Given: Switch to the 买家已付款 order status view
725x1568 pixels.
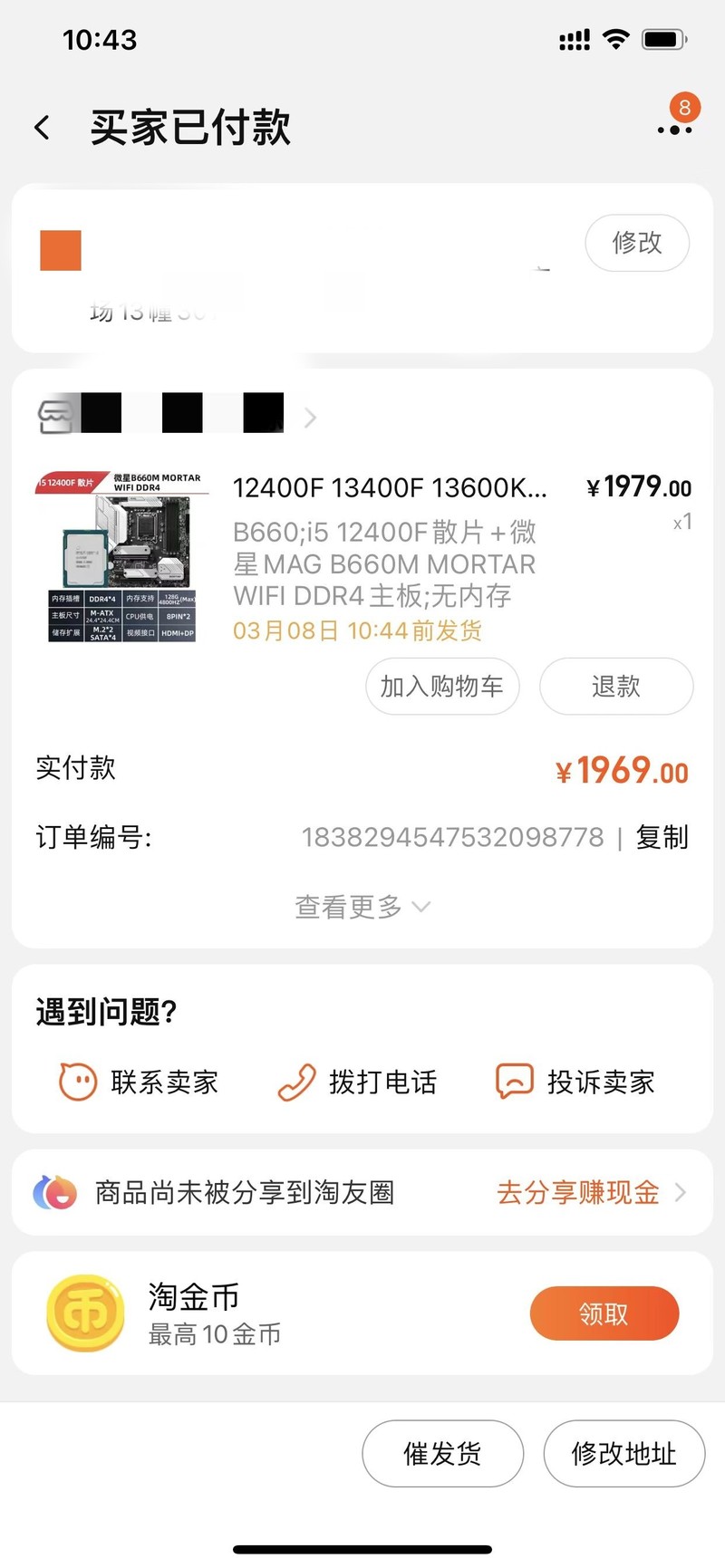Looking at the screenshot, I should click(x=190, y=128).
